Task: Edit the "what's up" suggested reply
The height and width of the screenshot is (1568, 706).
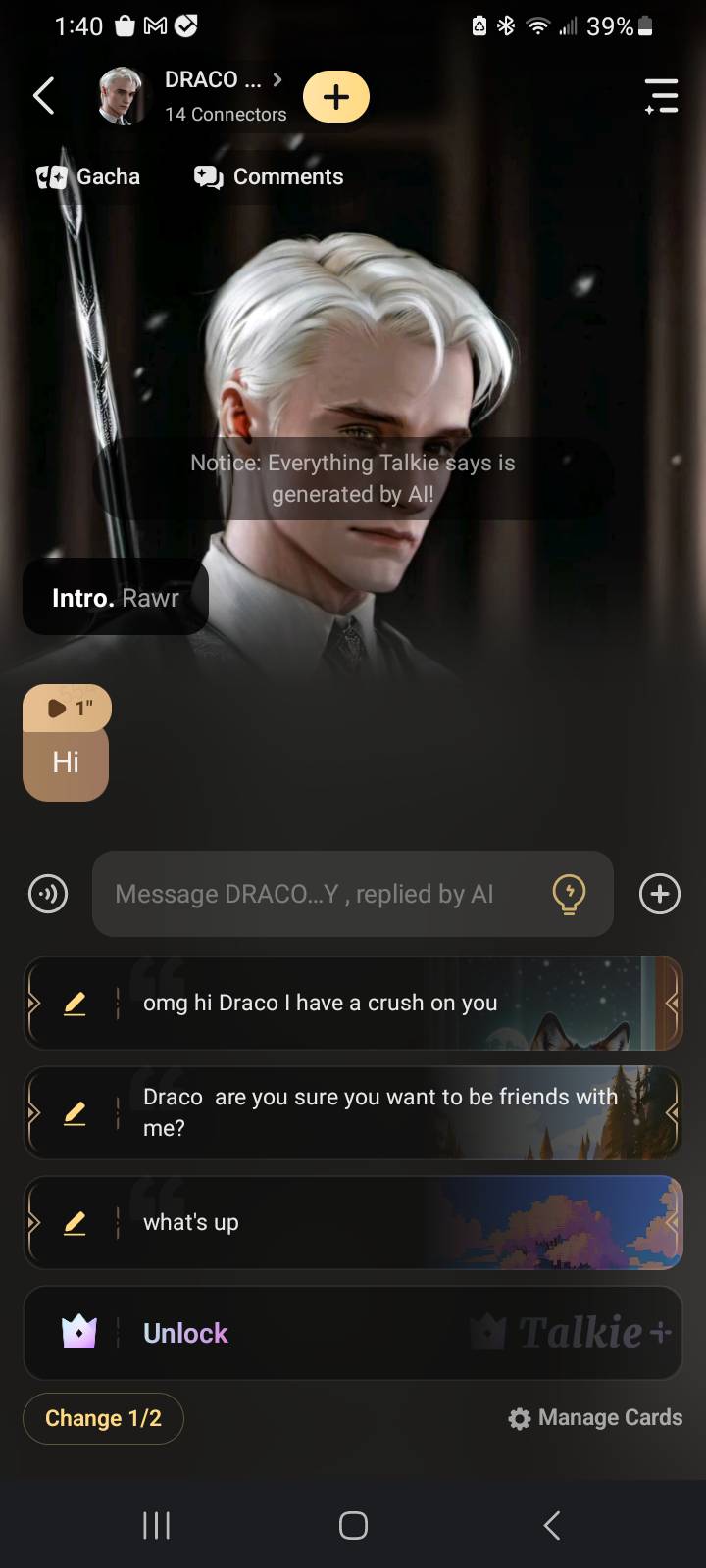Action: point(75,1223)
